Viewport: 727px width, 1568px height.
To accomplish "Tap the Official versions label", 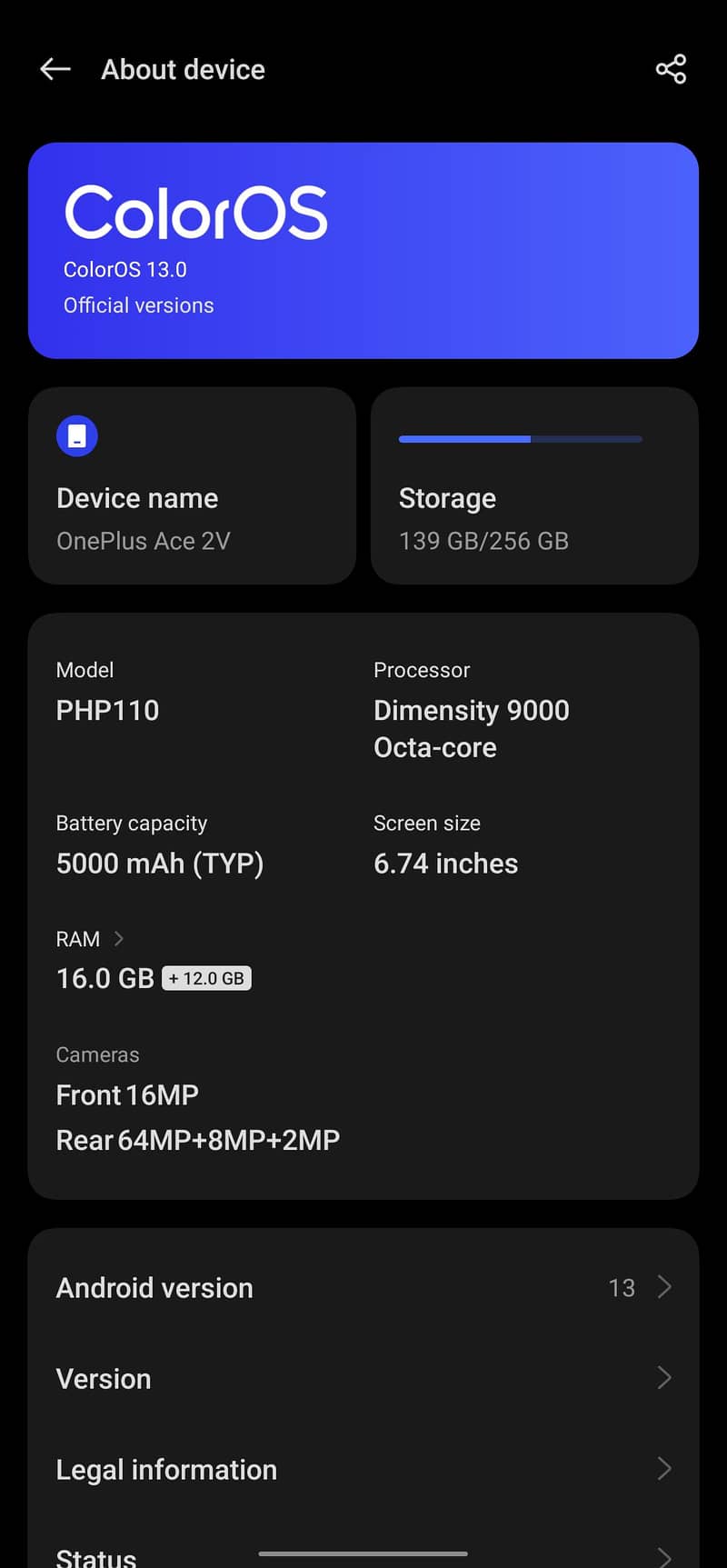I will 138,305.
